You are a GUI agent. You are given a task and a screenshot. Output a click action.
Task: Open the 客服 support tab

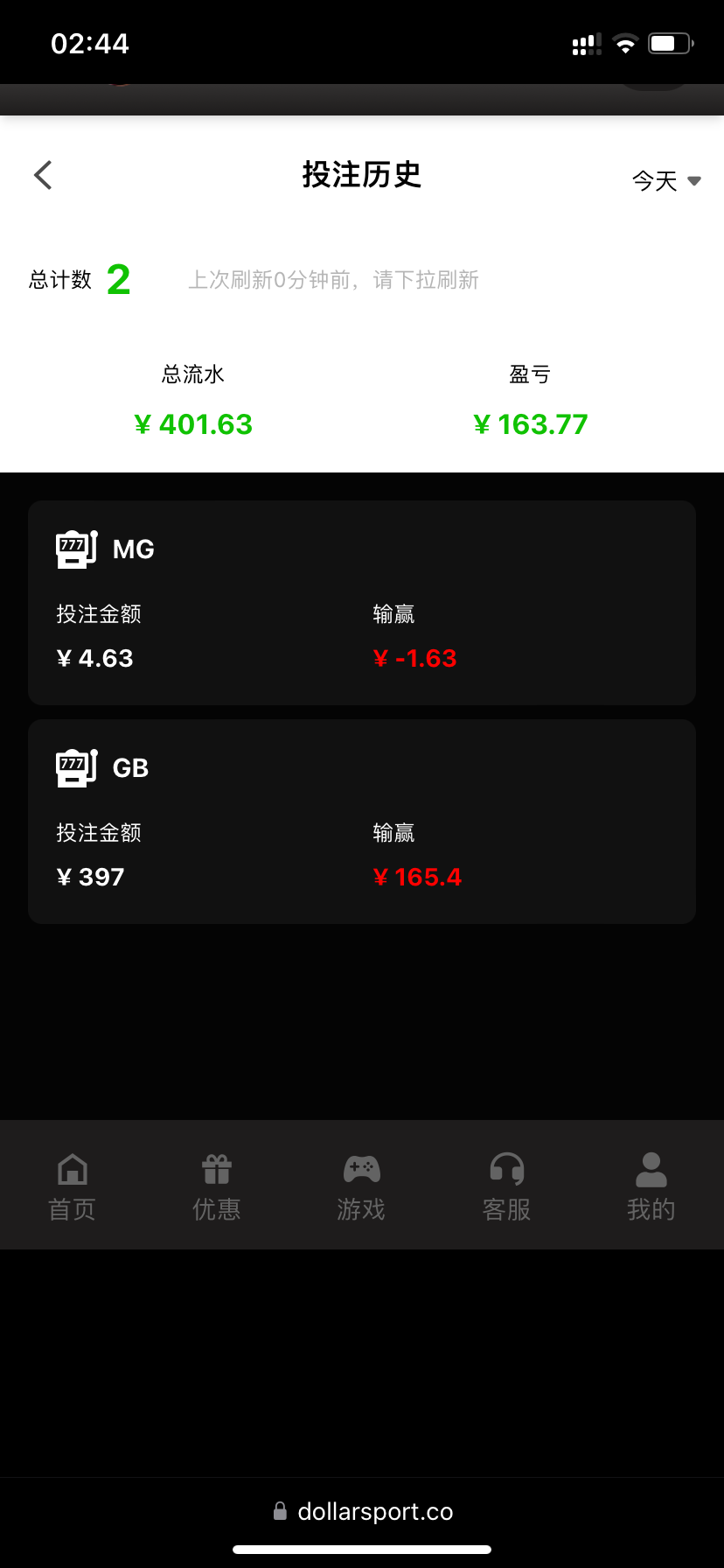(507, 1186)
